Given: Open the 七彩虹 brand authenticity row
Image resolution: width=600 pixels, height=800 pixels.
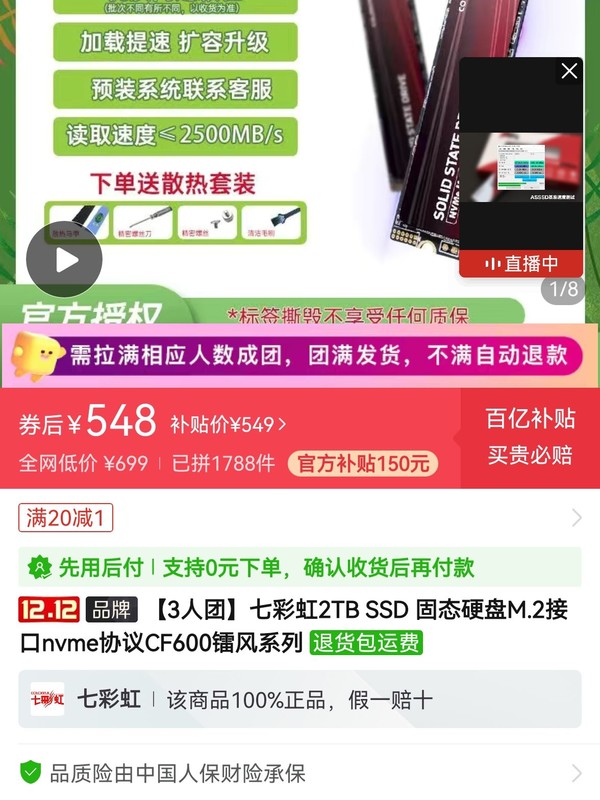Looking at the screenshot, I should [x=300, y=699].
